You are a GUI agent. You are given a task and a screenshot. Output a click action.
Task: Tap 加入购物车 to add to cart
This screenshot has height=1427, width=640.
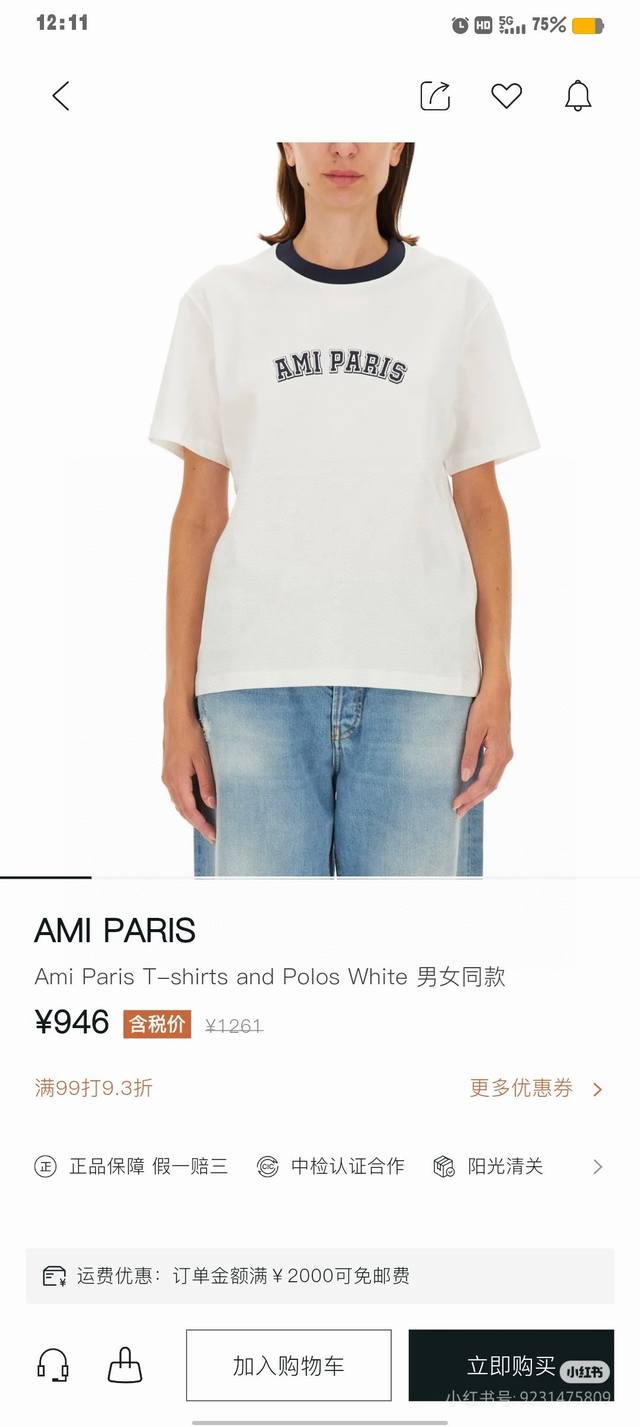(288, 1365)
